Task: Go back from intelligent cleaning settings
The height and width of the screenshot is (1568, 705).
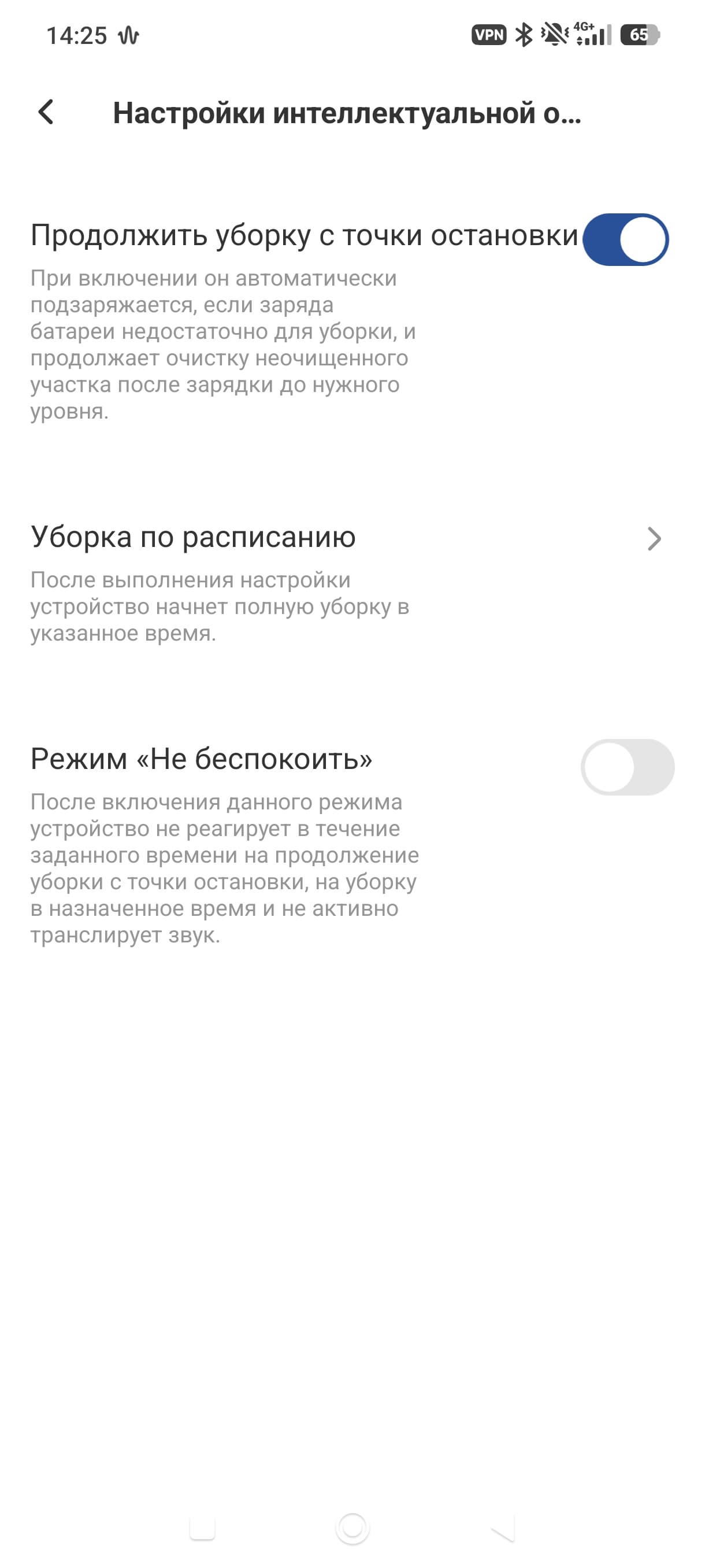Action: tap(46, 113)
